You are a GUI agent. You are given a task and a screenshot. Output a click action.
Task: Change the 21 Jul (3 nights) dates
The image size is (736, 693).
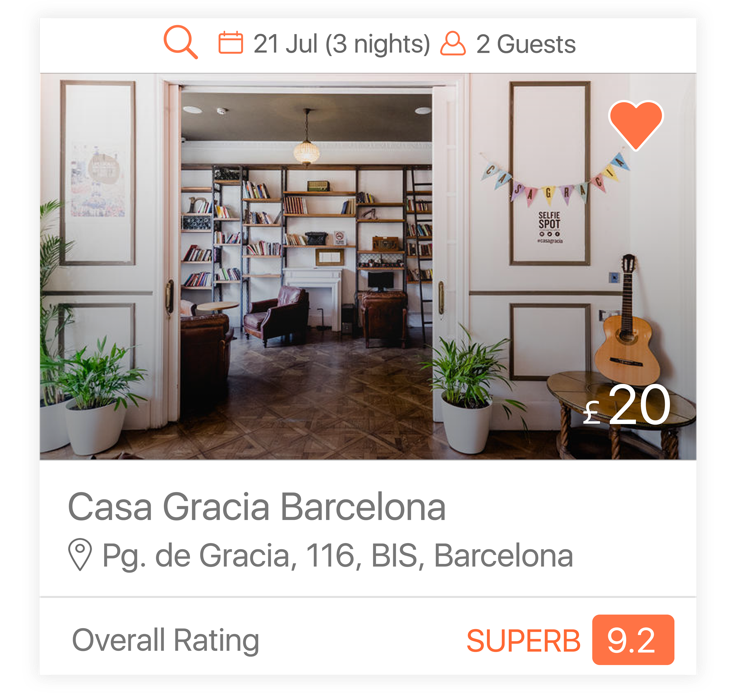tap(324, 44)
